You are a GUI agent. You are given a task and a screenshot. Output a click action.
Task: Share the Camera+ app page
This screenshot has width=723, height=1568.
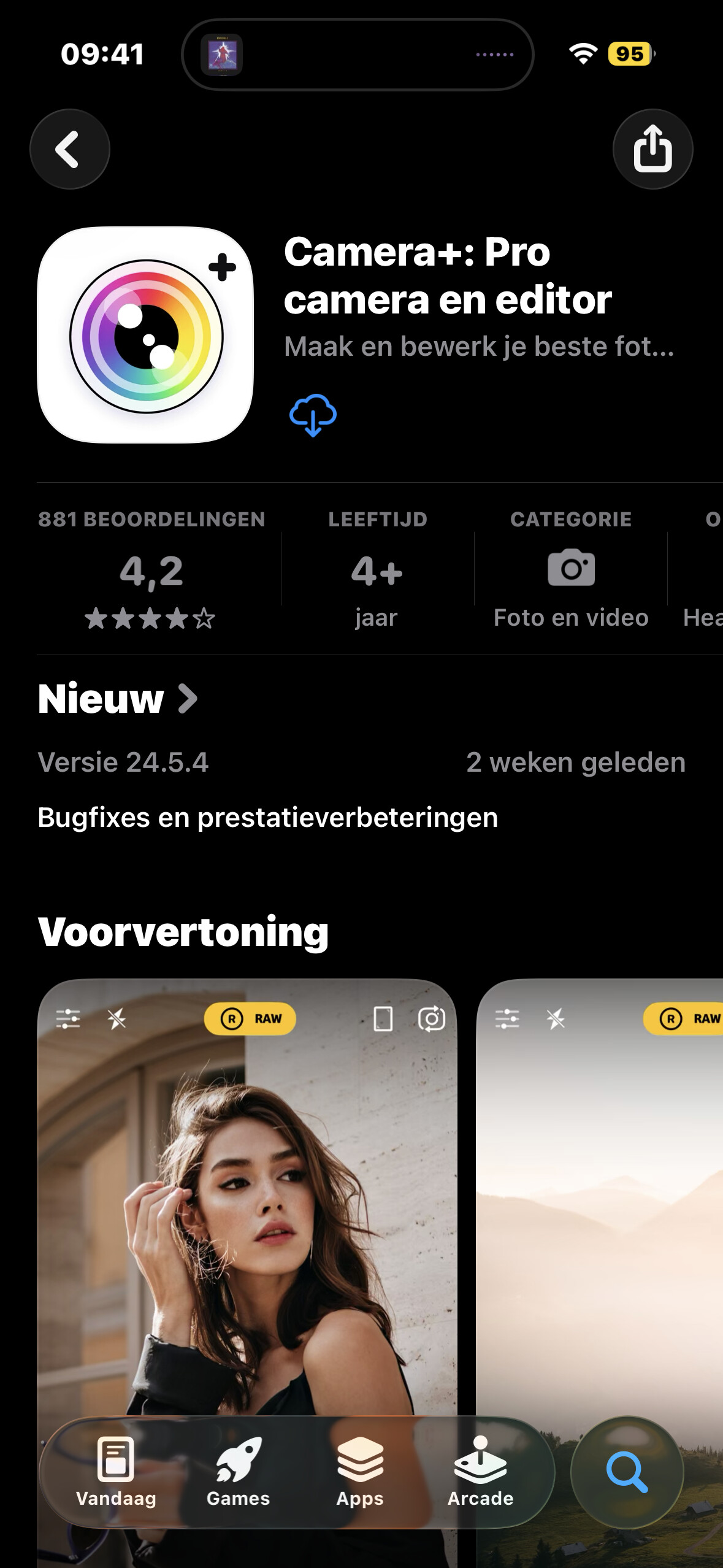tap(652, 149)
